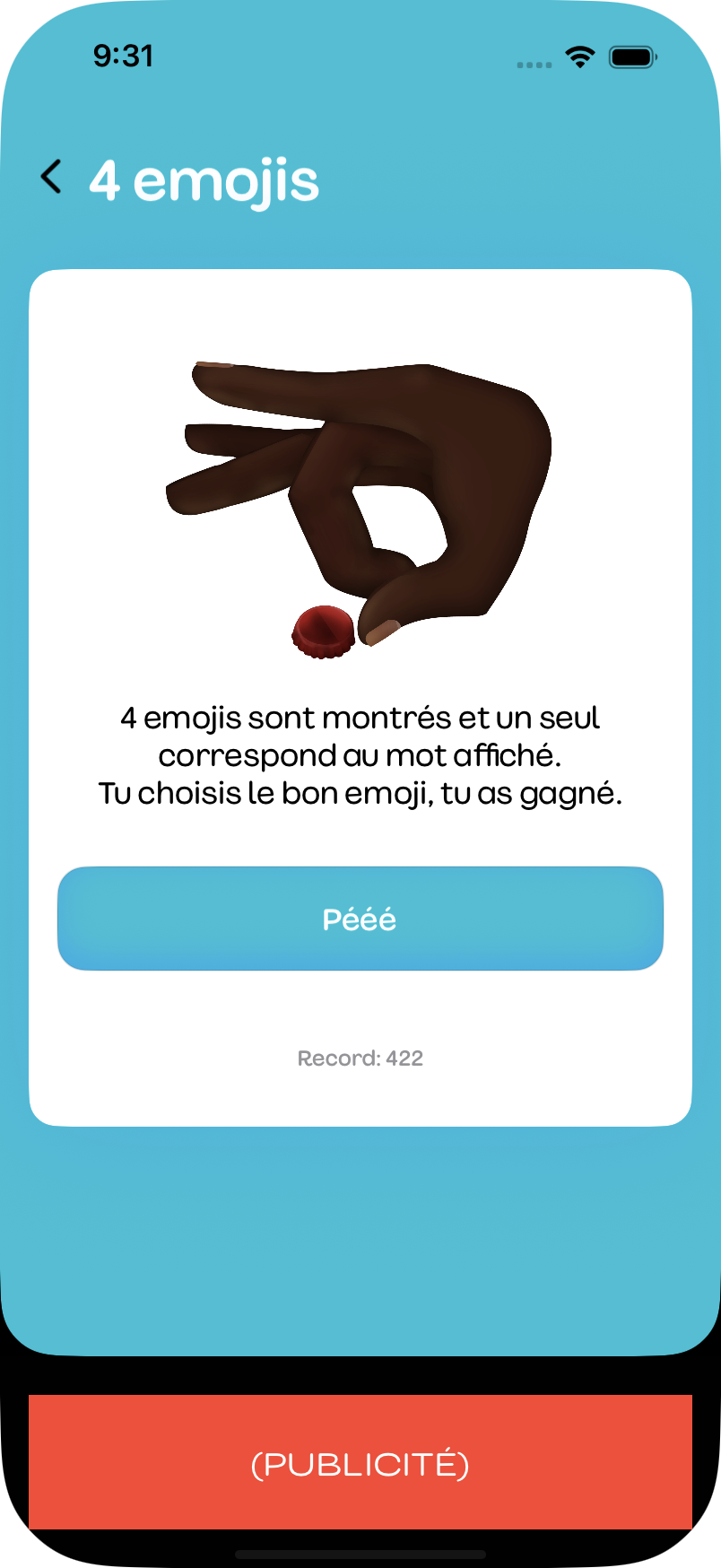Start the game with the Pééé button

tap(360, 919)
